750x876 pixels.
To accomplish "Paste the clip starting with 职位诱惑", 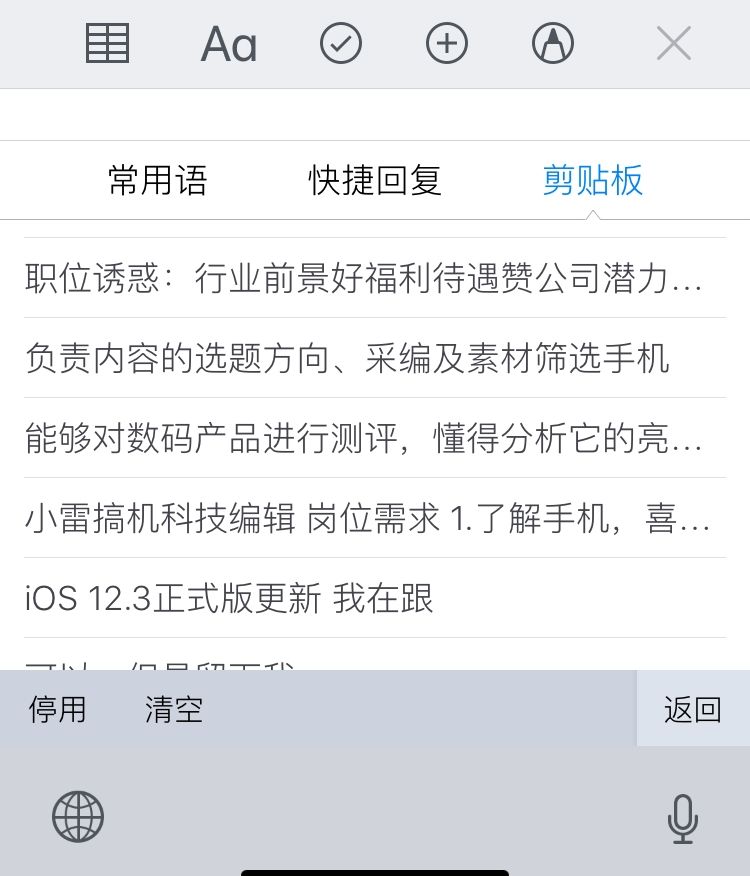I will pos(365,278).
